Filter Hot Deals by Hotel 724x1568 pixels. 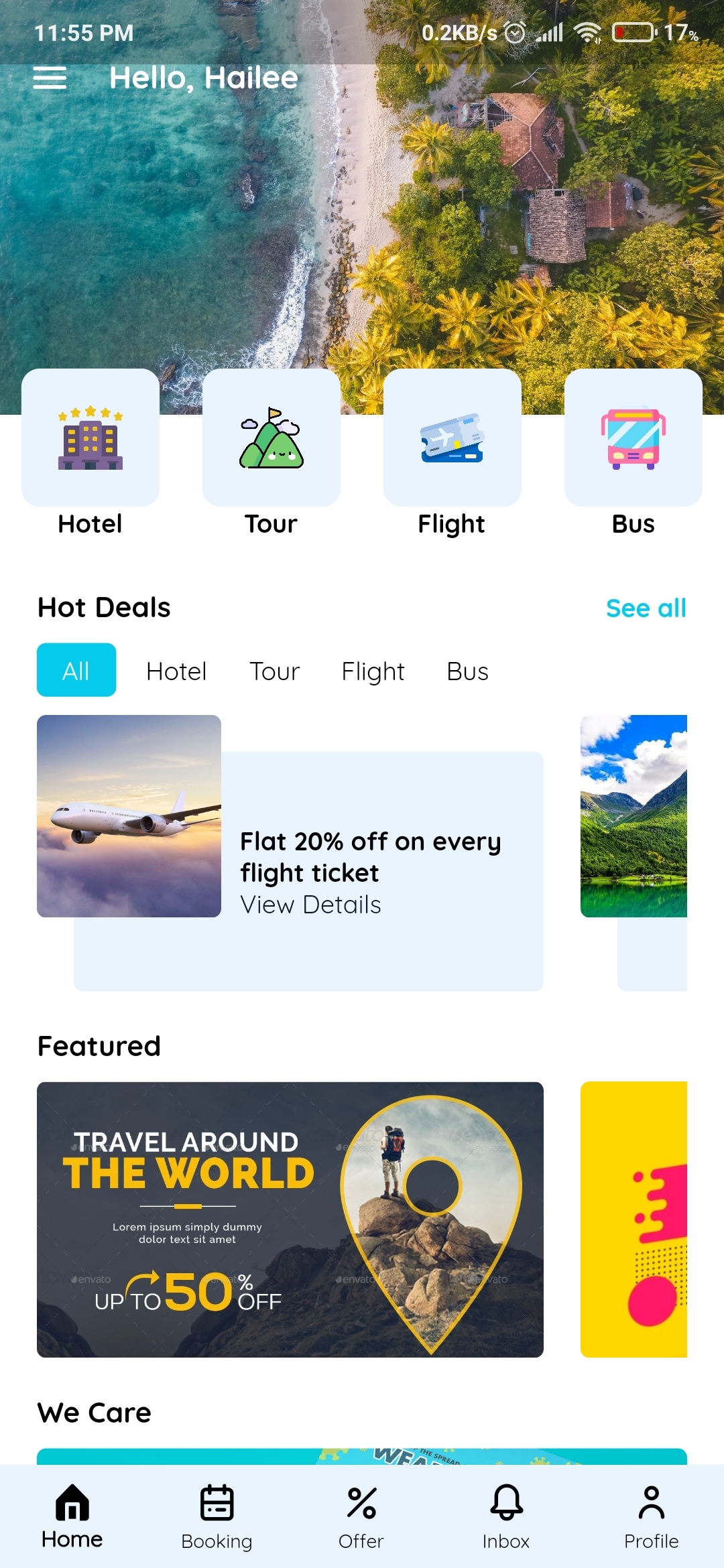pyautogui.click(x=175, y=670)
